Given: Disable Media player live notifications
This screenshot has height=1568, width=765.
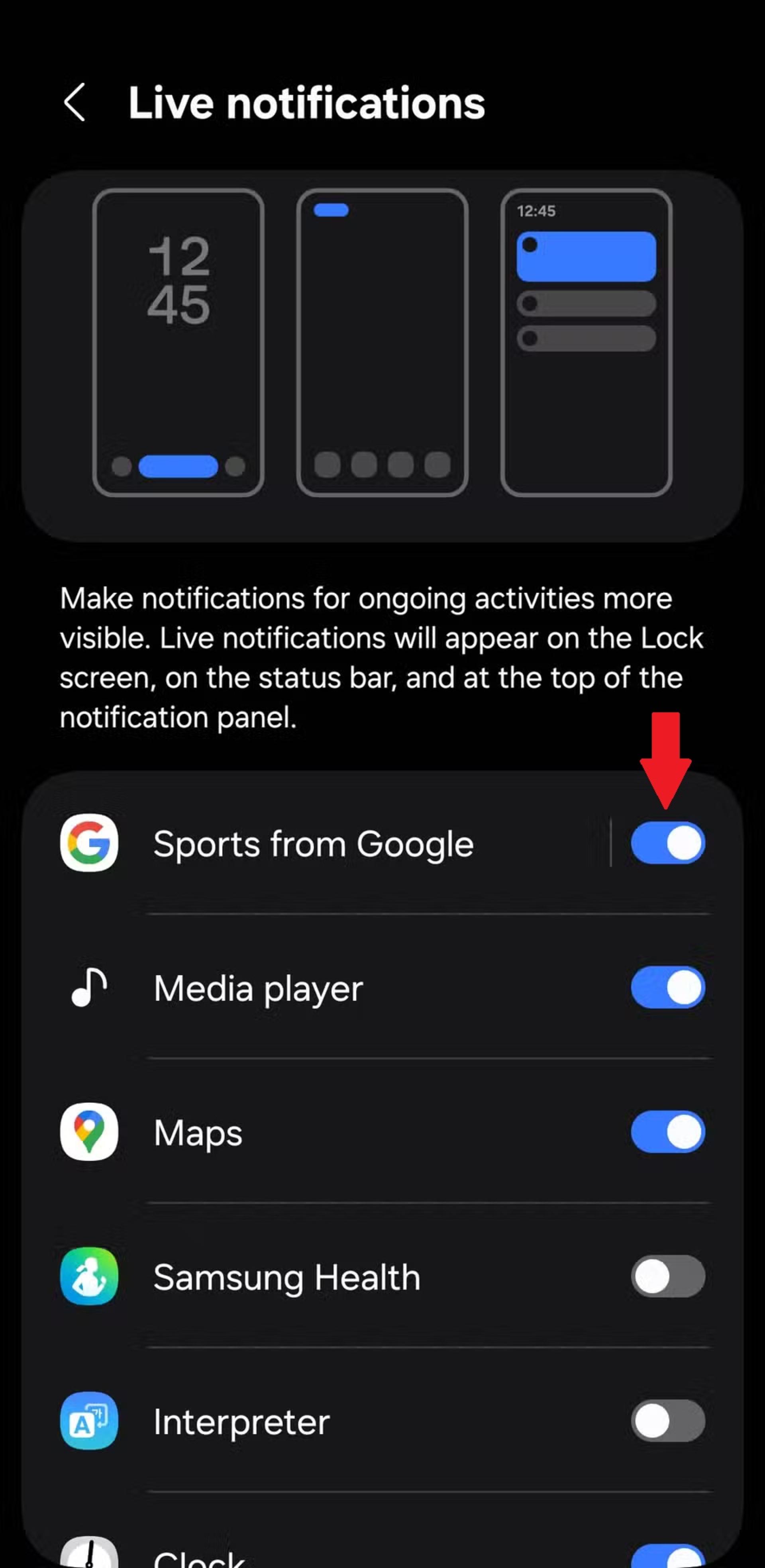Looking at the screenshot, I should tap(668, 987).
